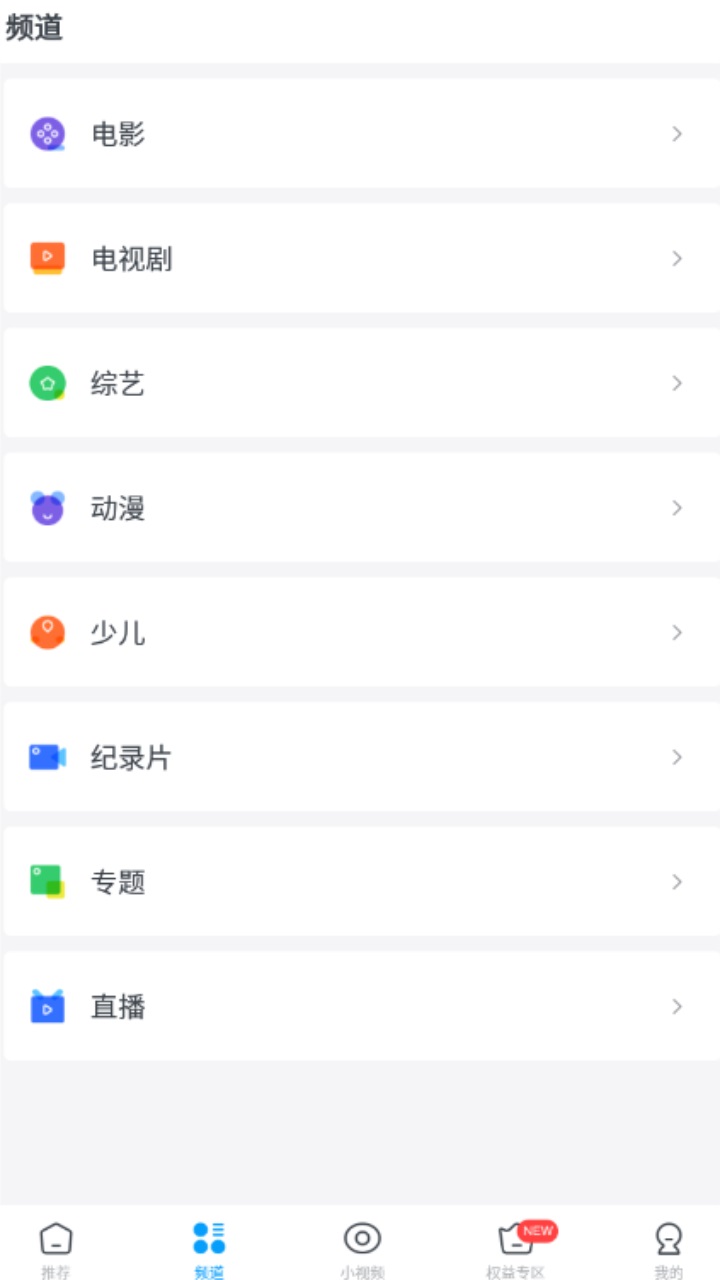This screenshot has height=1280, width=720.
Task: Open the 电影 channel
Action: coord(360,134)
